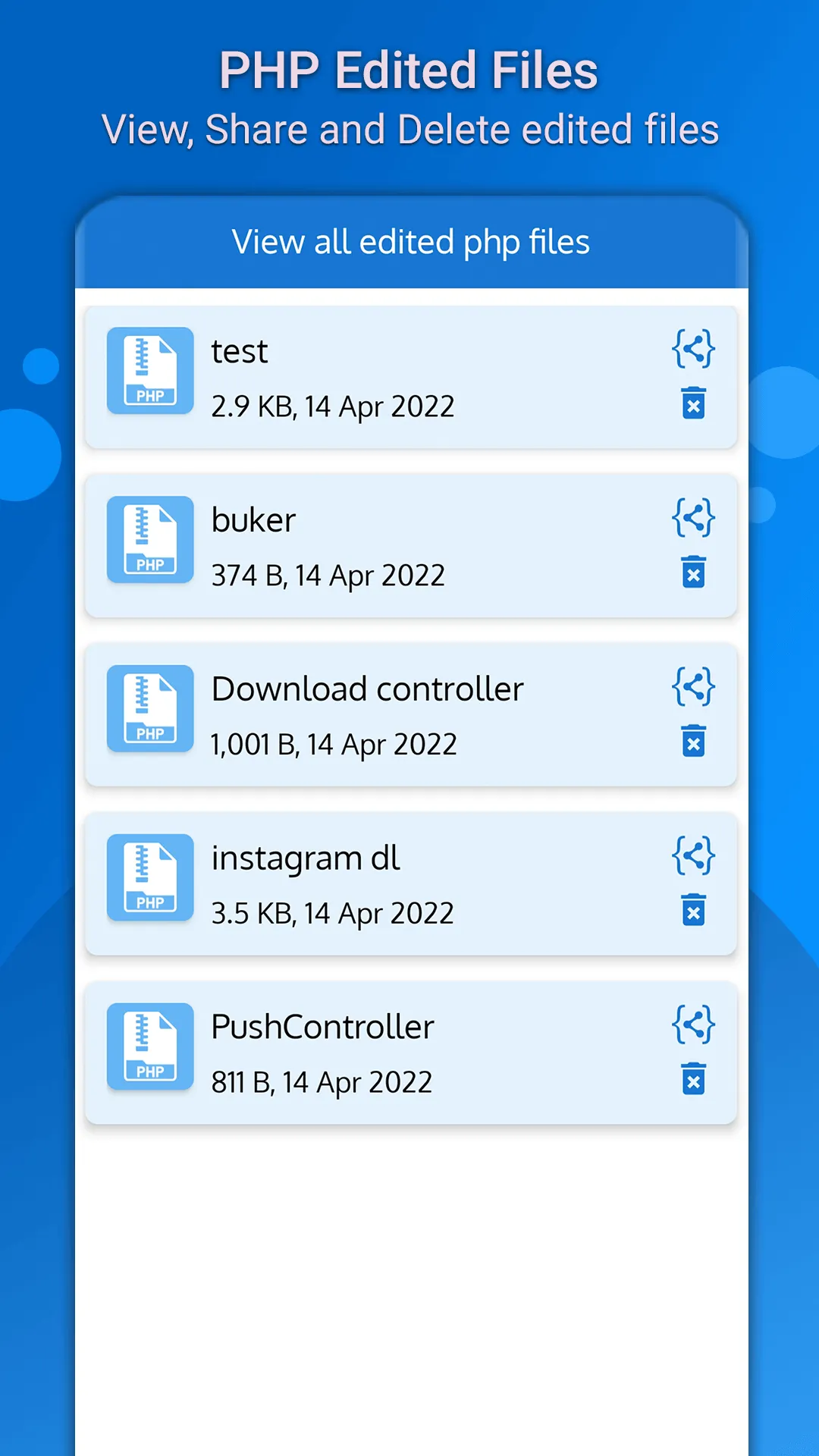Viewport: 819px width, 1456px height.
Task: Share the instagram dl file
Action: pos(695,856)
